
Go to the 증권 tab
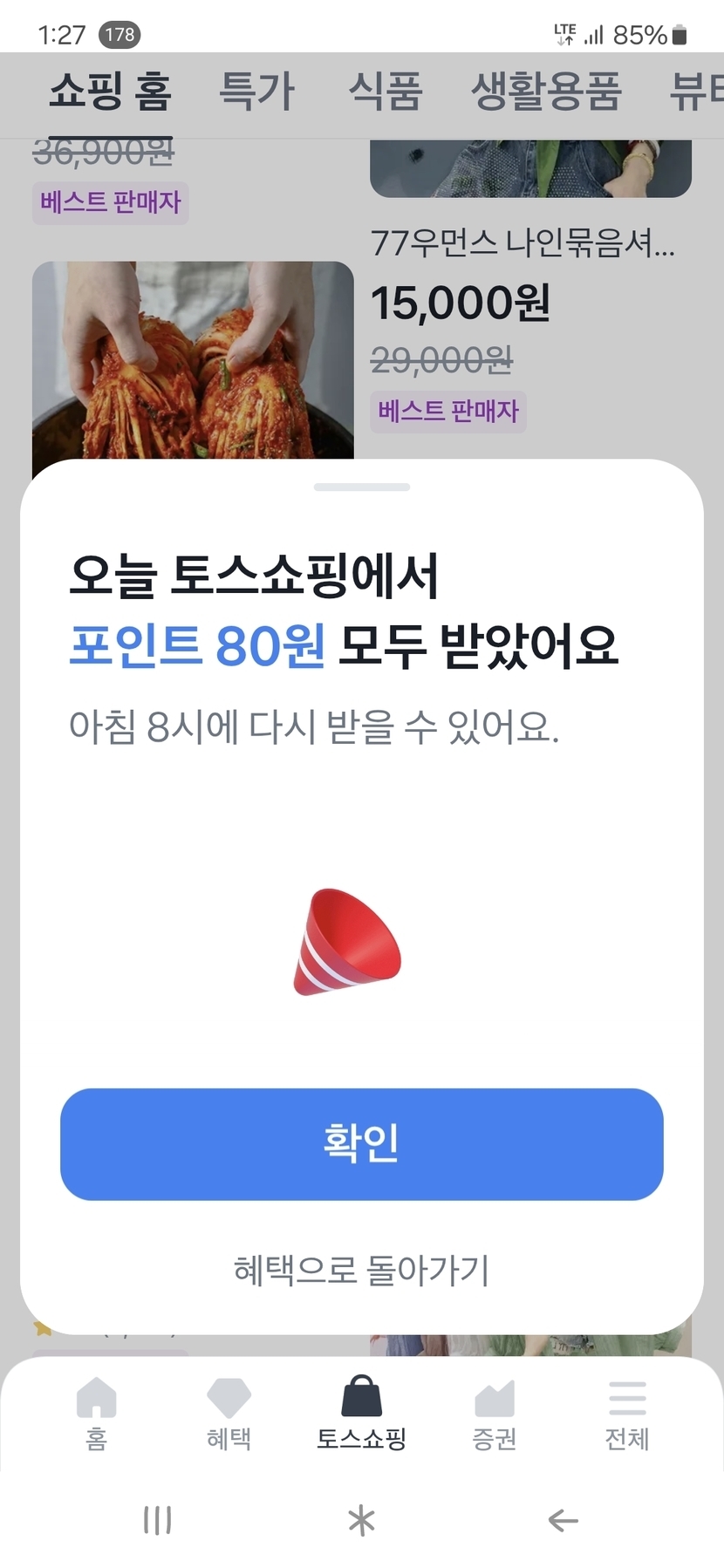tap(494, 1414)
